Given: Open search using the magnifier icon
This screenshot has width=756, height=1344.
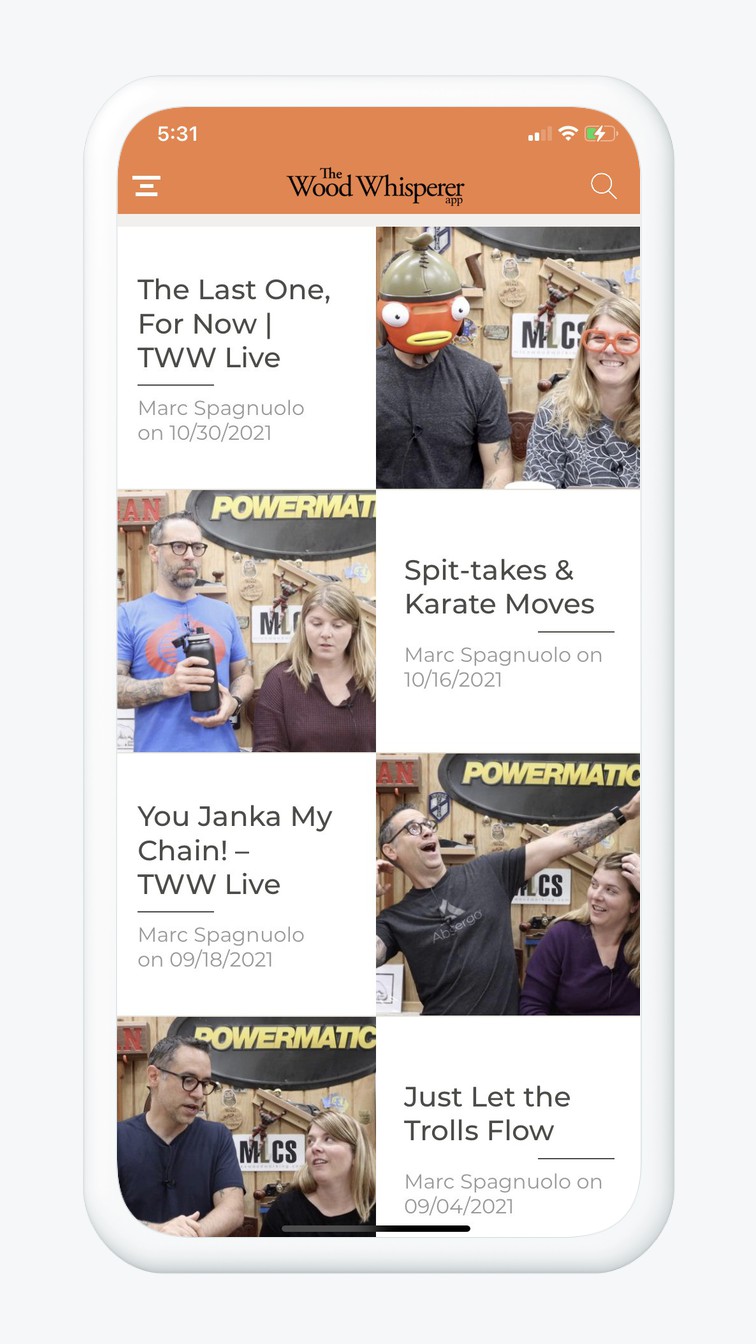Looking at the screenshot, I should click(603, 186).
